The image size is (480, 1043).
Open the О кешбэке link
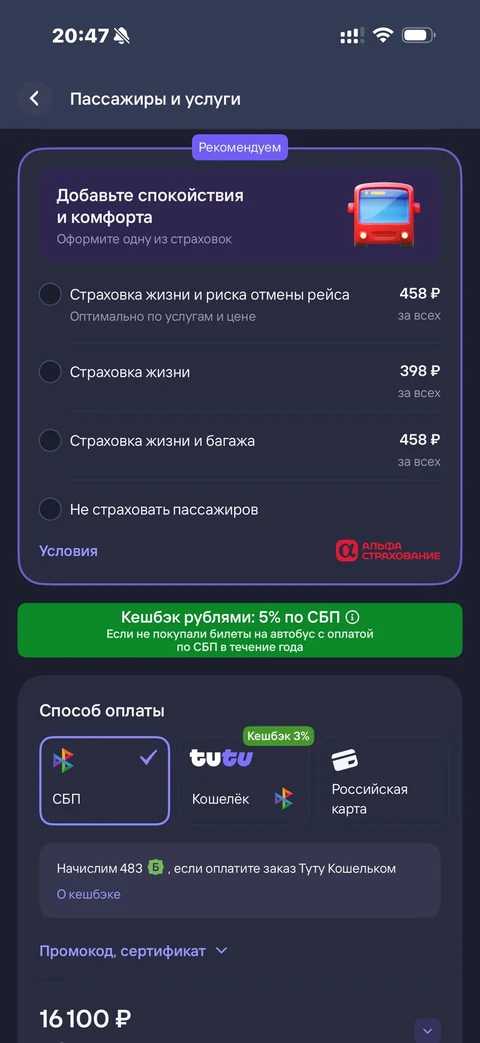[x=88, y=894]
